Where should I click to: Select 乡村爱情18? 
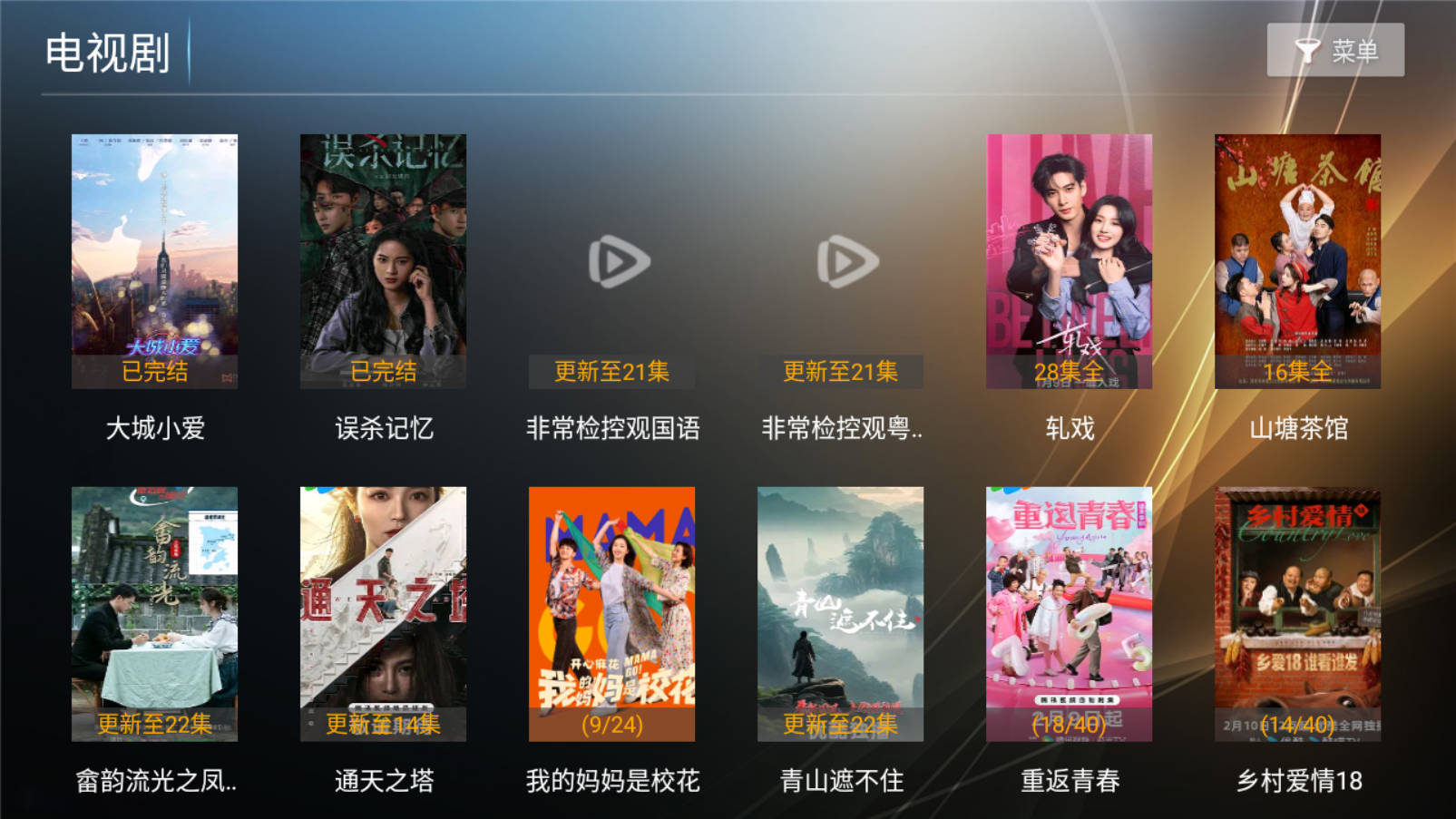pos(1297,614)
